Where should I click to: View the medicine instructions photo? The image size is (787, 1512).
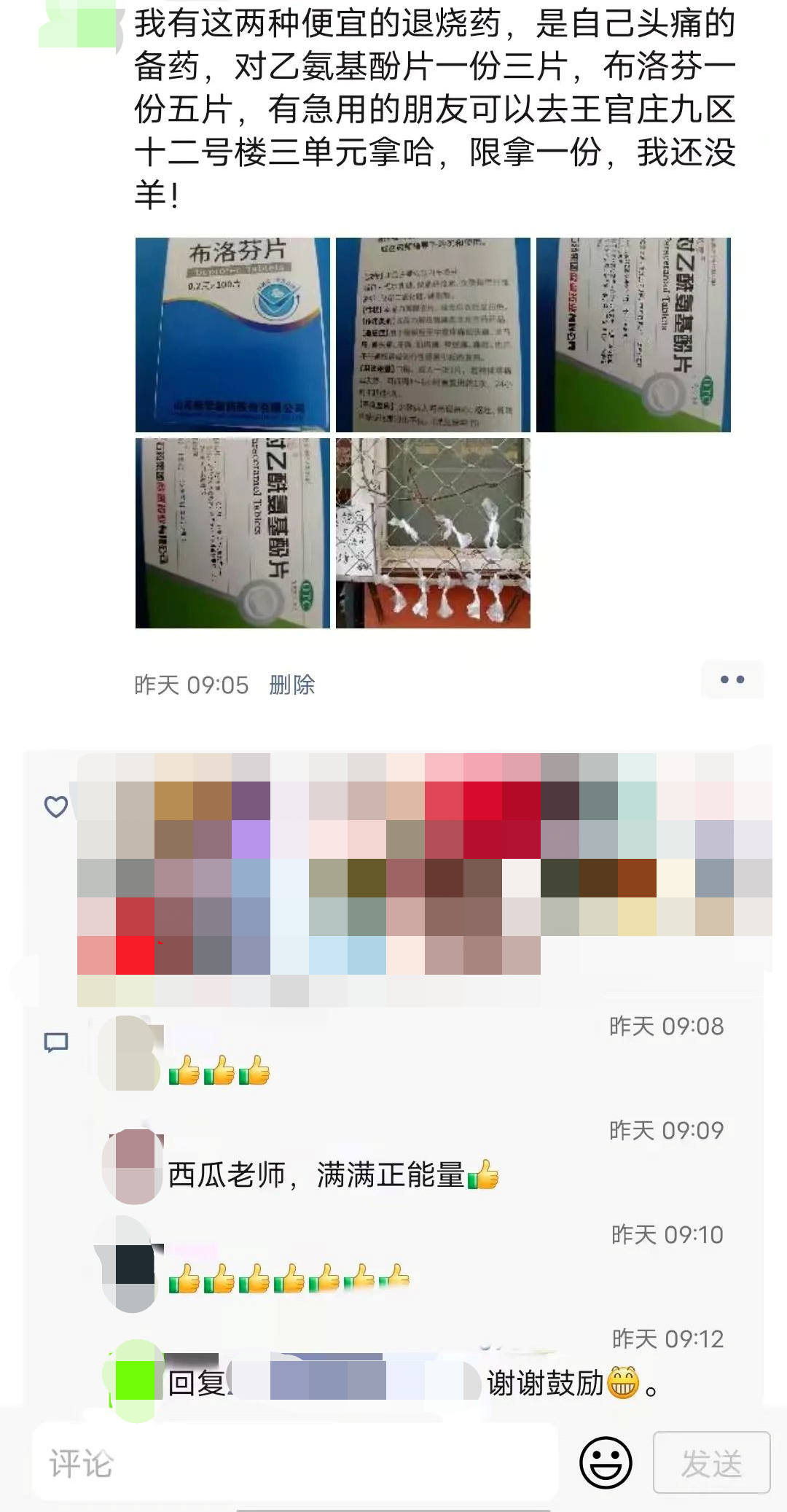click(433, 335)
